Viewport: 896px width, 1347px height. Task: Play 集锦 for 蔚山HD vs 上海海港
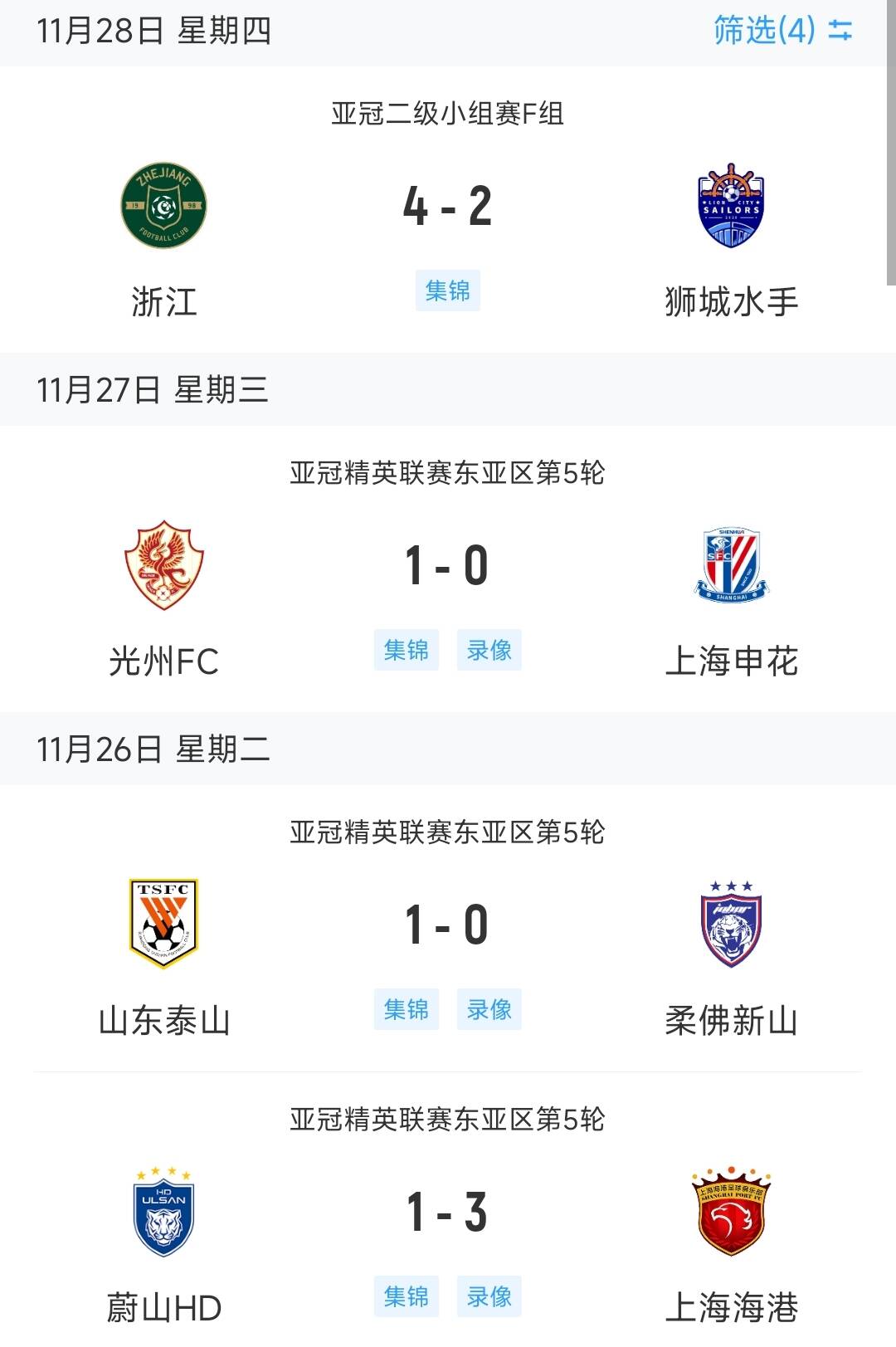406,1296
